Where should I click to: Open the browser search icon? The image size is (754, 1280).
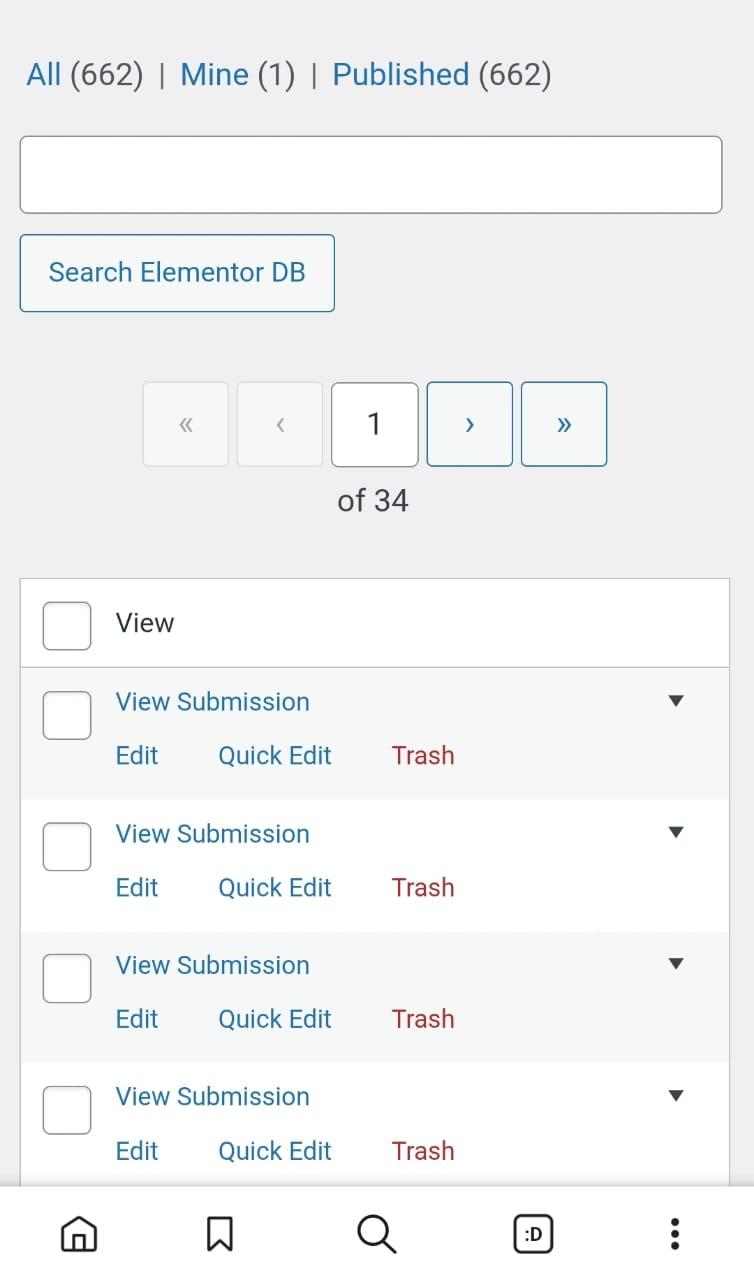click(376, 1235)
